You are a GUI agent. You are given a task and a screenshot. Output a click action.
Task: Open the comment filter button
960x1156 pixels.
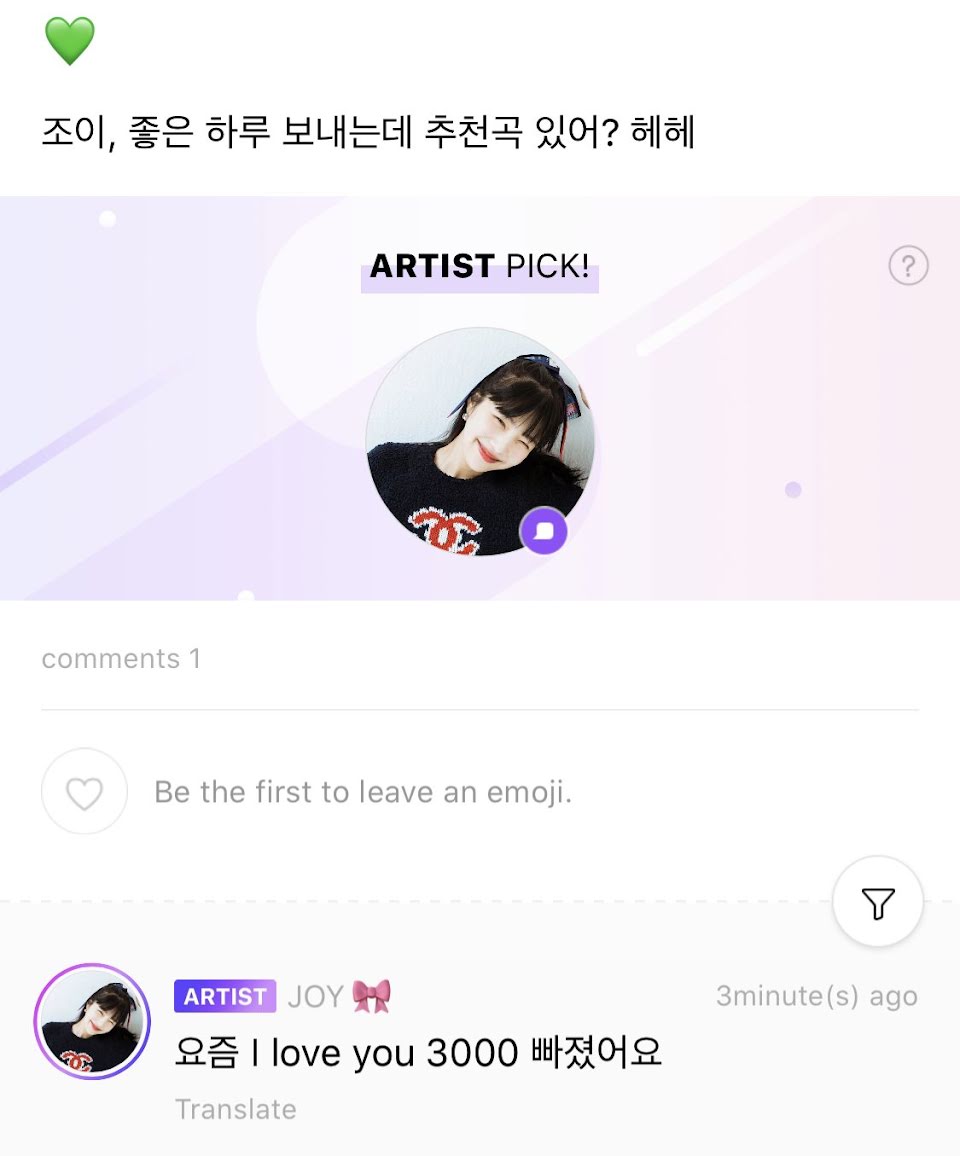877,902
